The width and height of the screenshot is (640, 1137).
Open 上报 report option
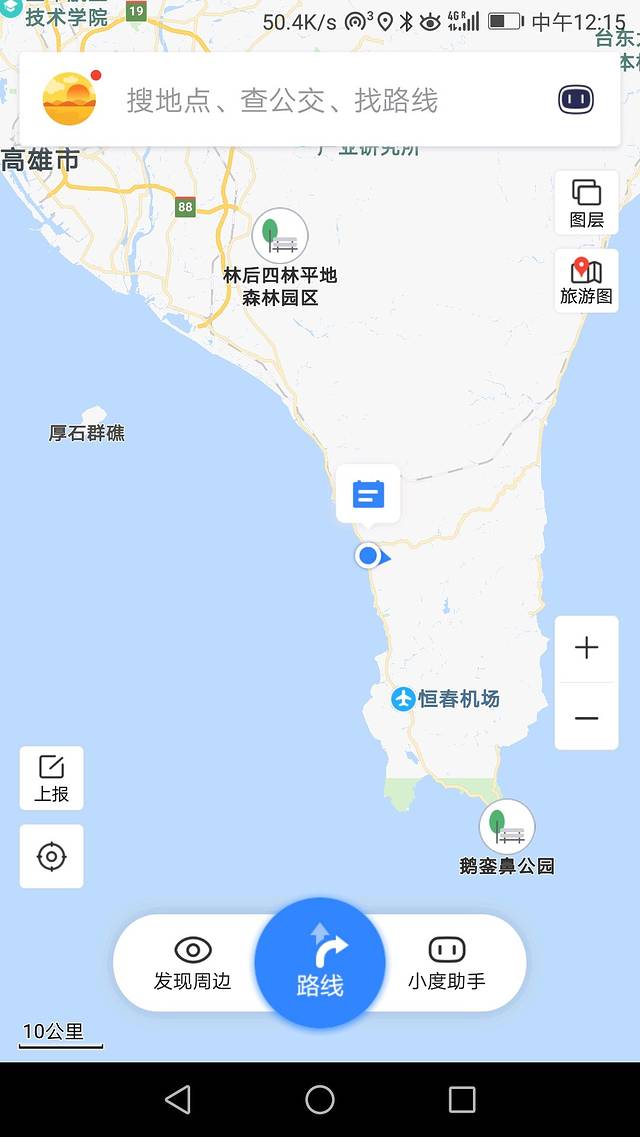click(52, 778)
